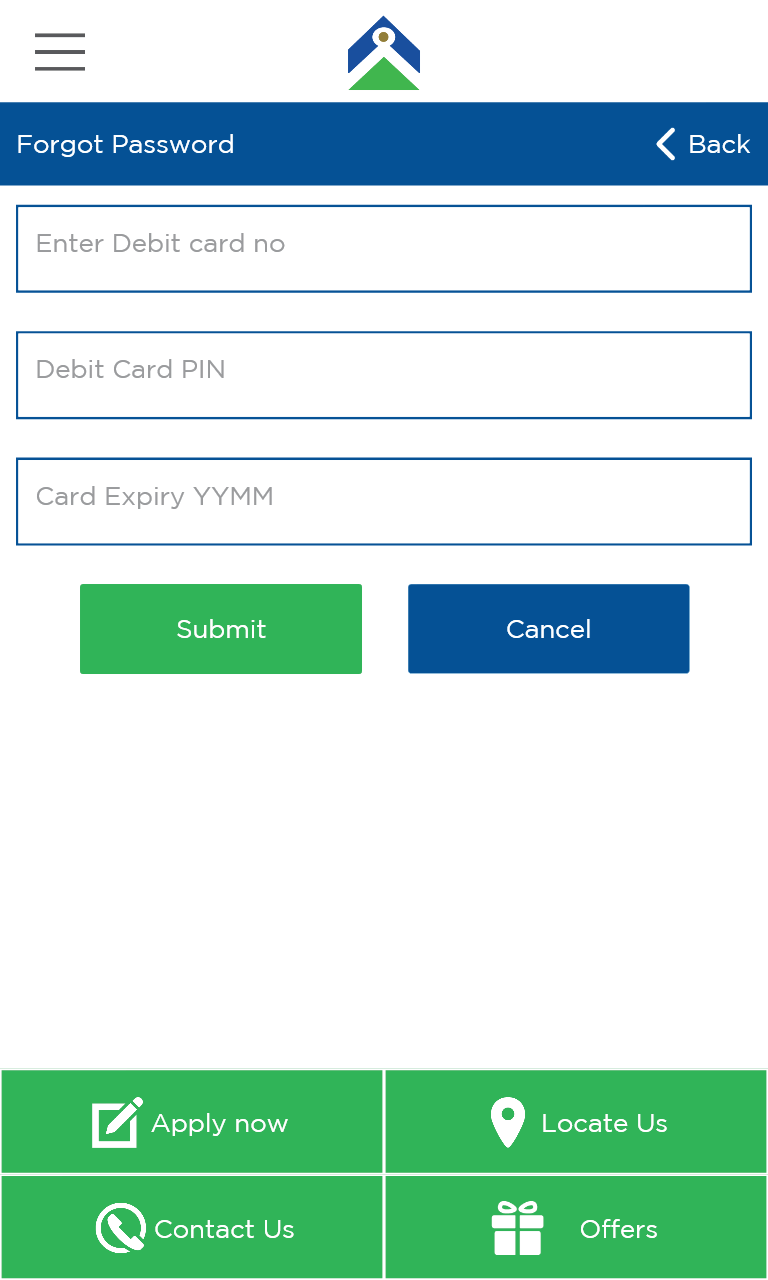Open Apply now
The image size is (768, 1280).
192,1122
